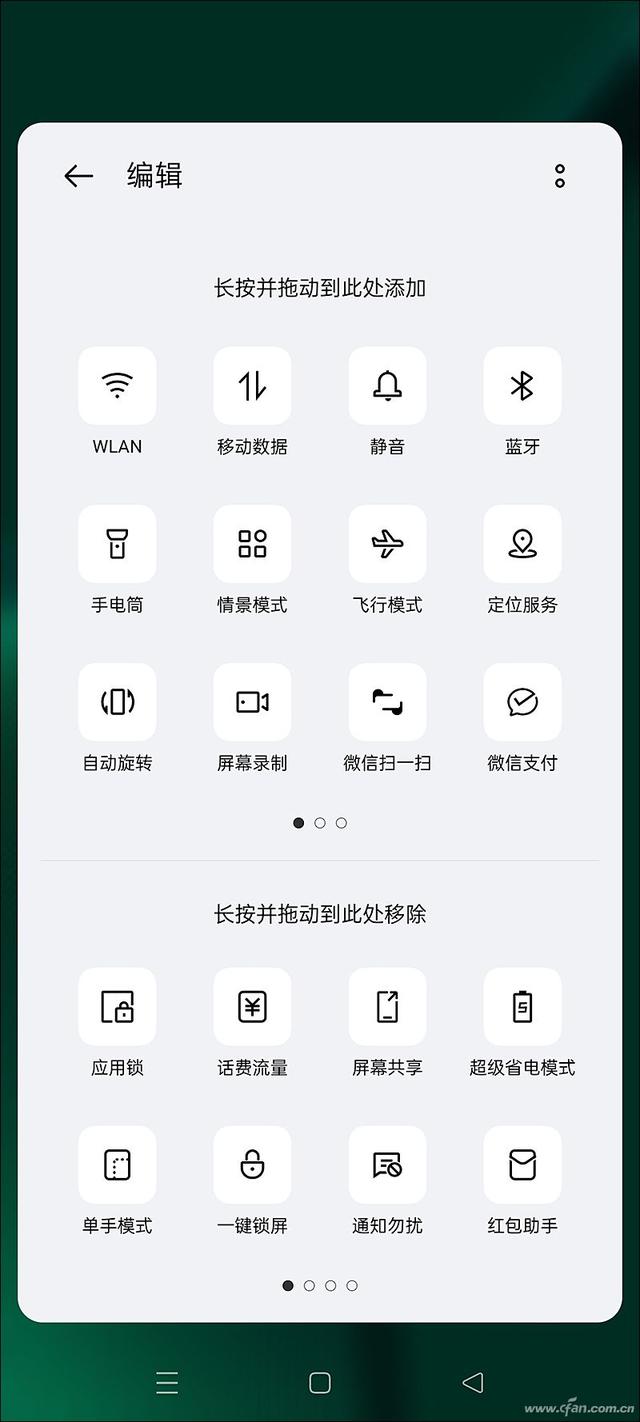Image resolution: width=640 pixels, height=1422 pixels.
Task: Tap the 微信扫一扫 tile
Action: pyautogui.click(x=387, y=702)
